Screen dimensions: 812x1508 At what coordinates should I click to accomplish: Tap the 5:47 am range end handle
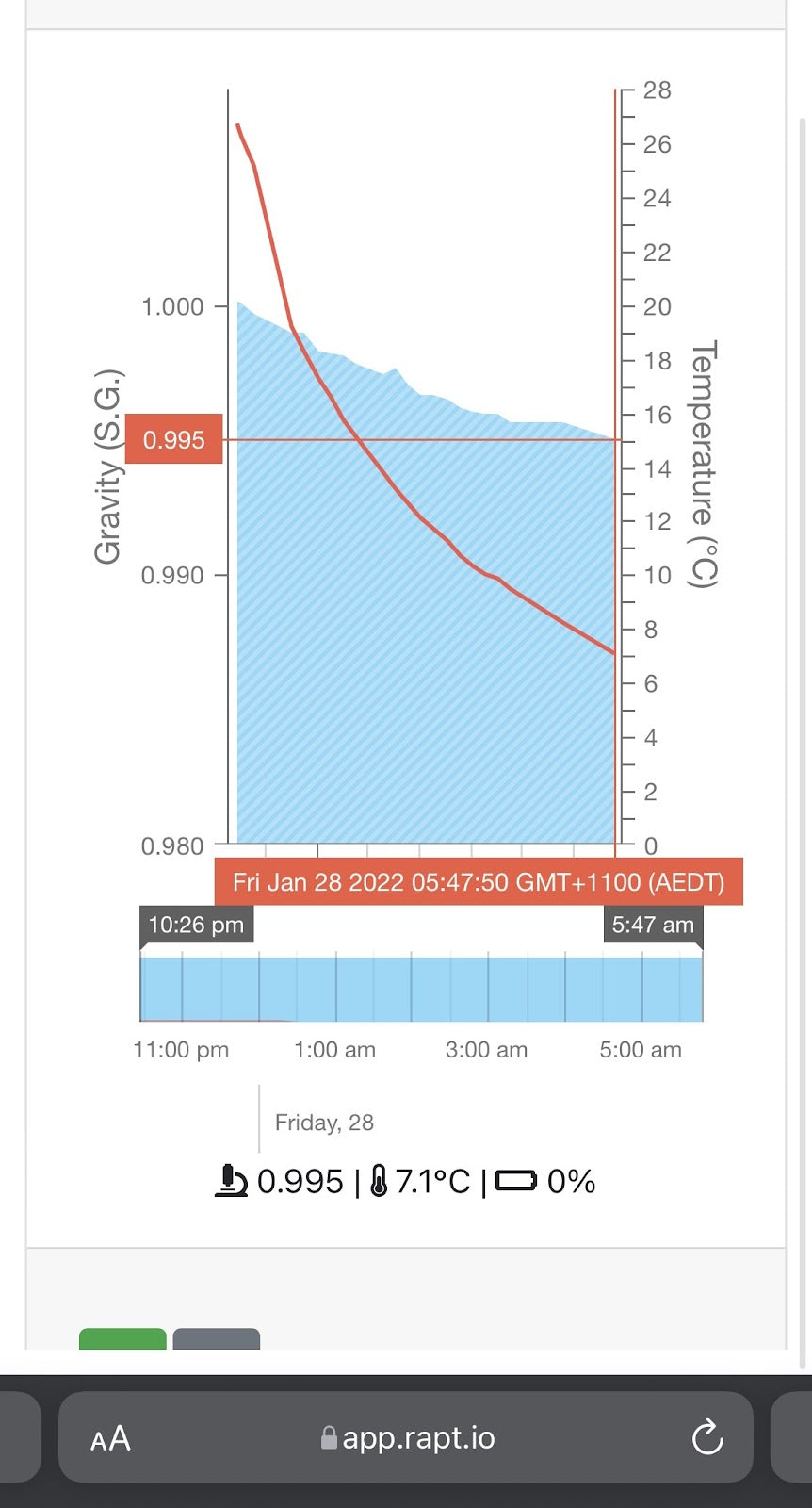point(653,926)
